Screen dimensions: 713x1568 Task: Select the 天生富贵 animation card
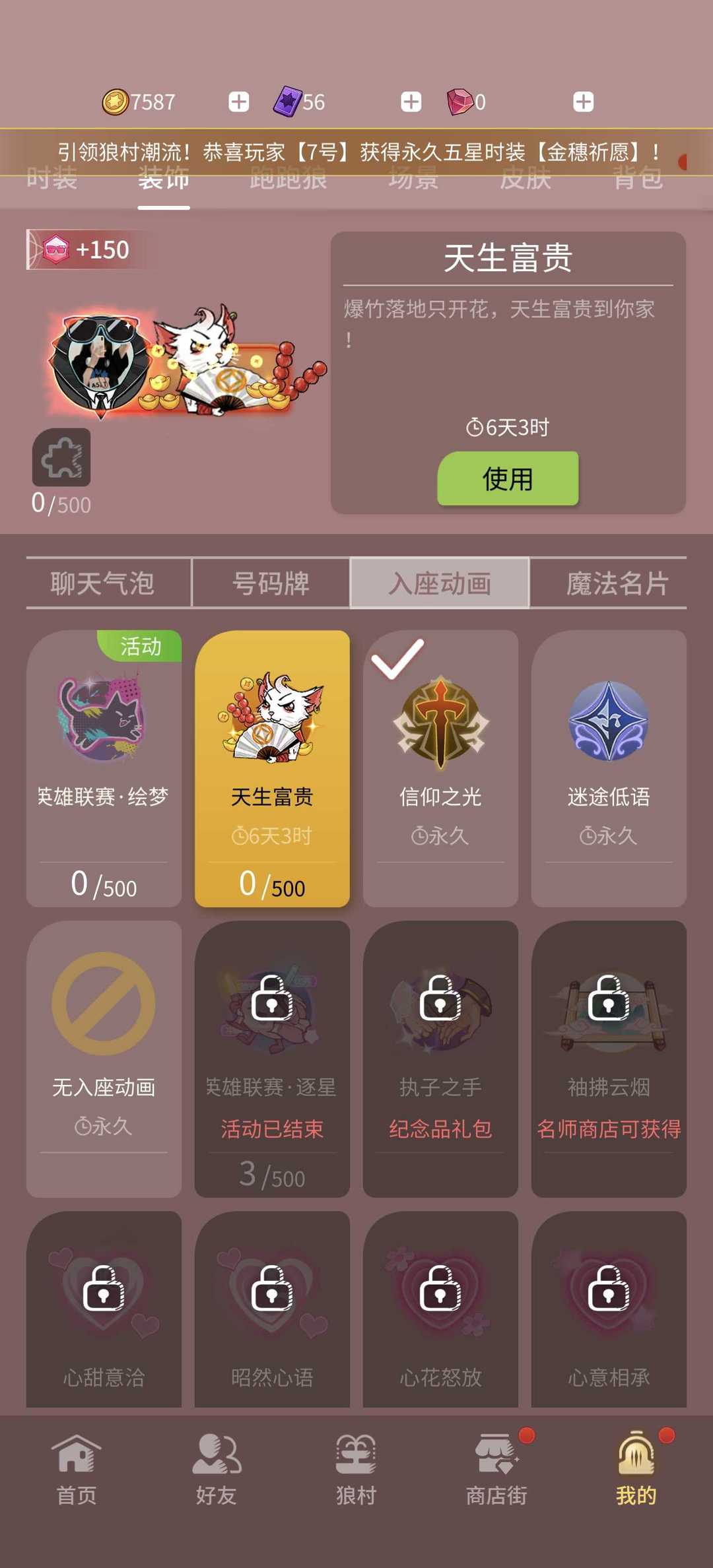(272, 768)
